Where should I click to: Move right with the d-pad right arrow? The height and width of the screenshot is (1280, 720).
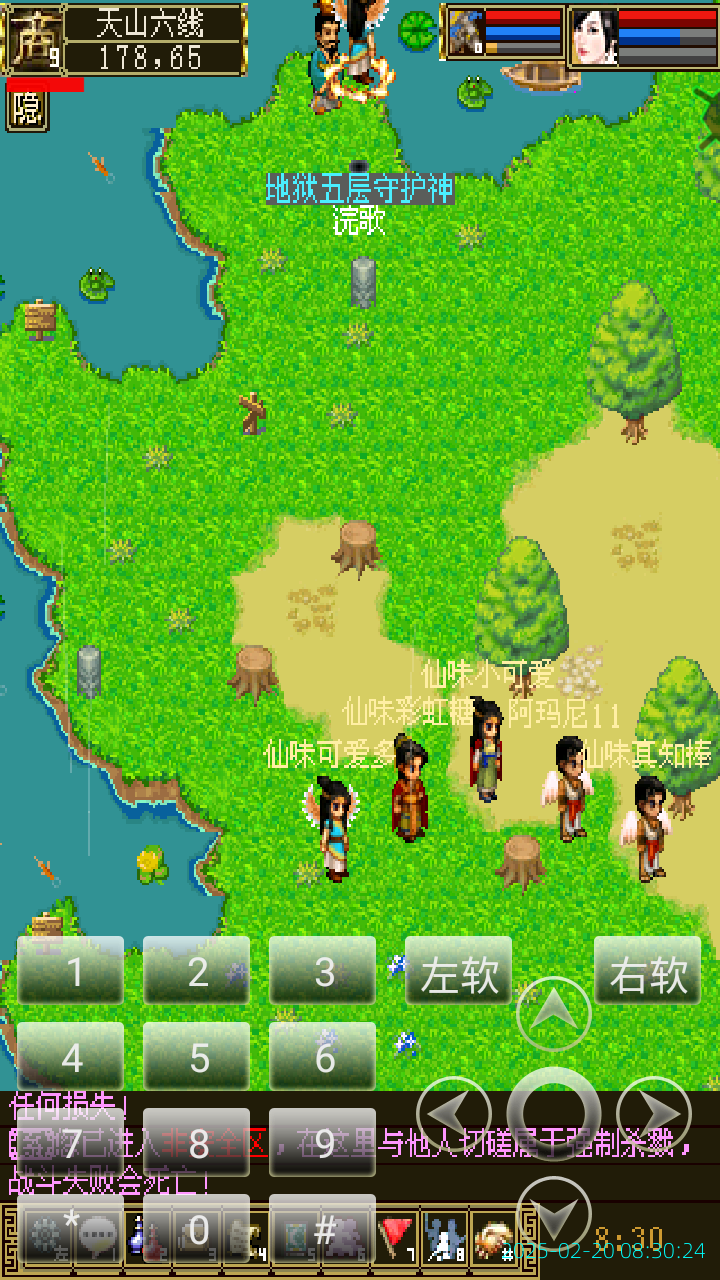pos(654,1113)
